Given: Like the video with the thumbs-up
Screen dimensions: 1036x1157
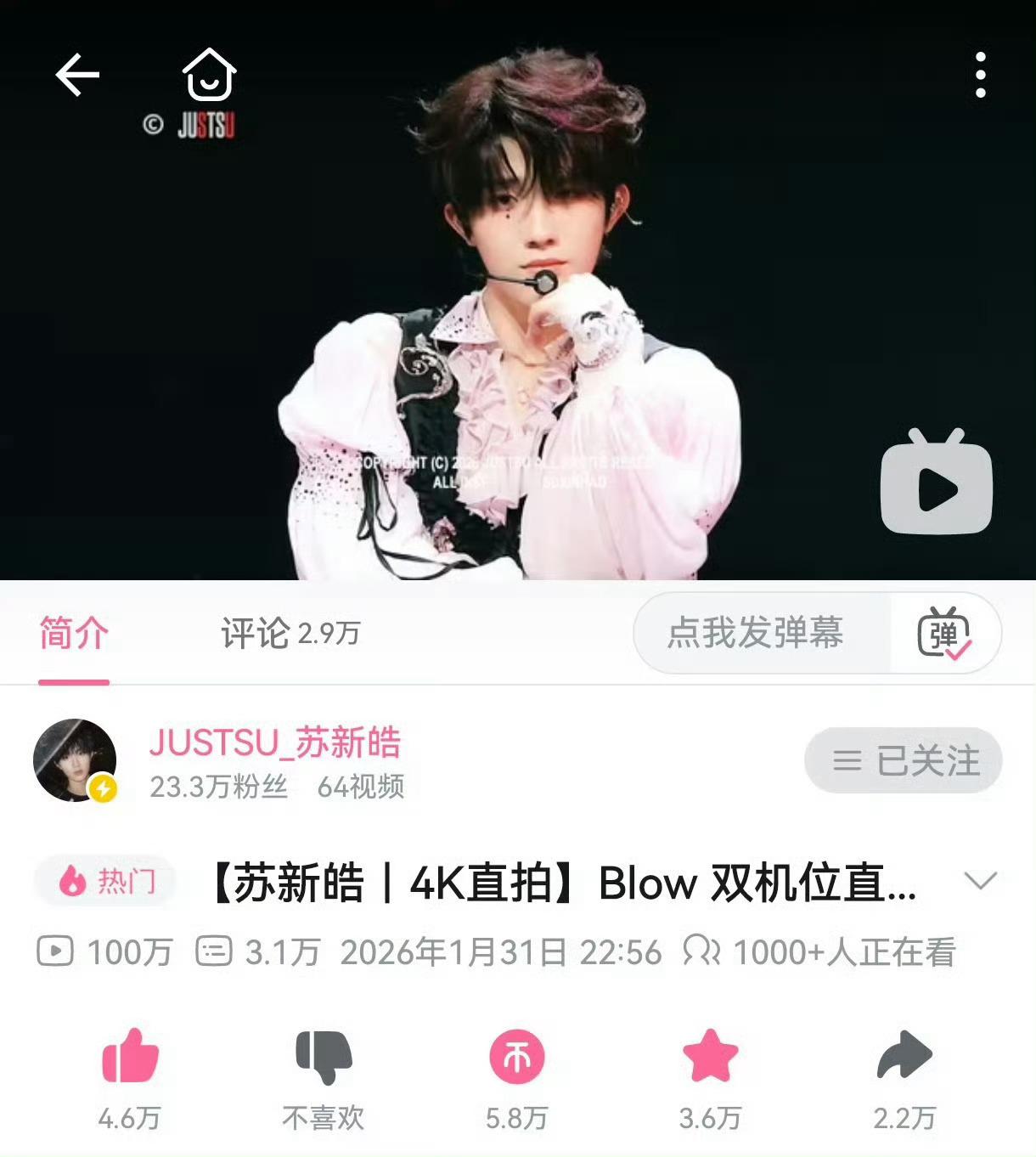Looking at the screenshot, I should (x=130, y=1056).
